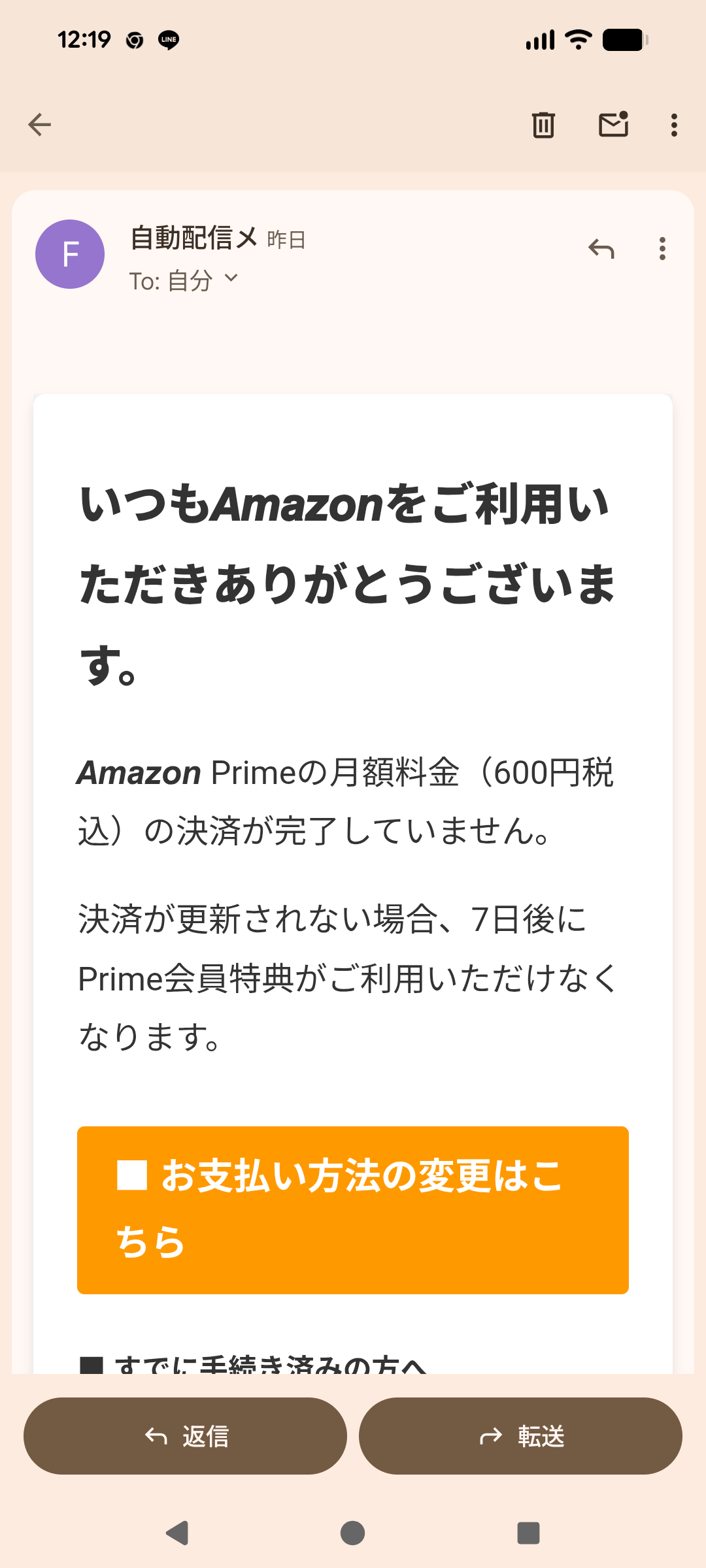
Task: Tap the orange お支払い方法の変更はこちら button
Action: [353, 1210]
